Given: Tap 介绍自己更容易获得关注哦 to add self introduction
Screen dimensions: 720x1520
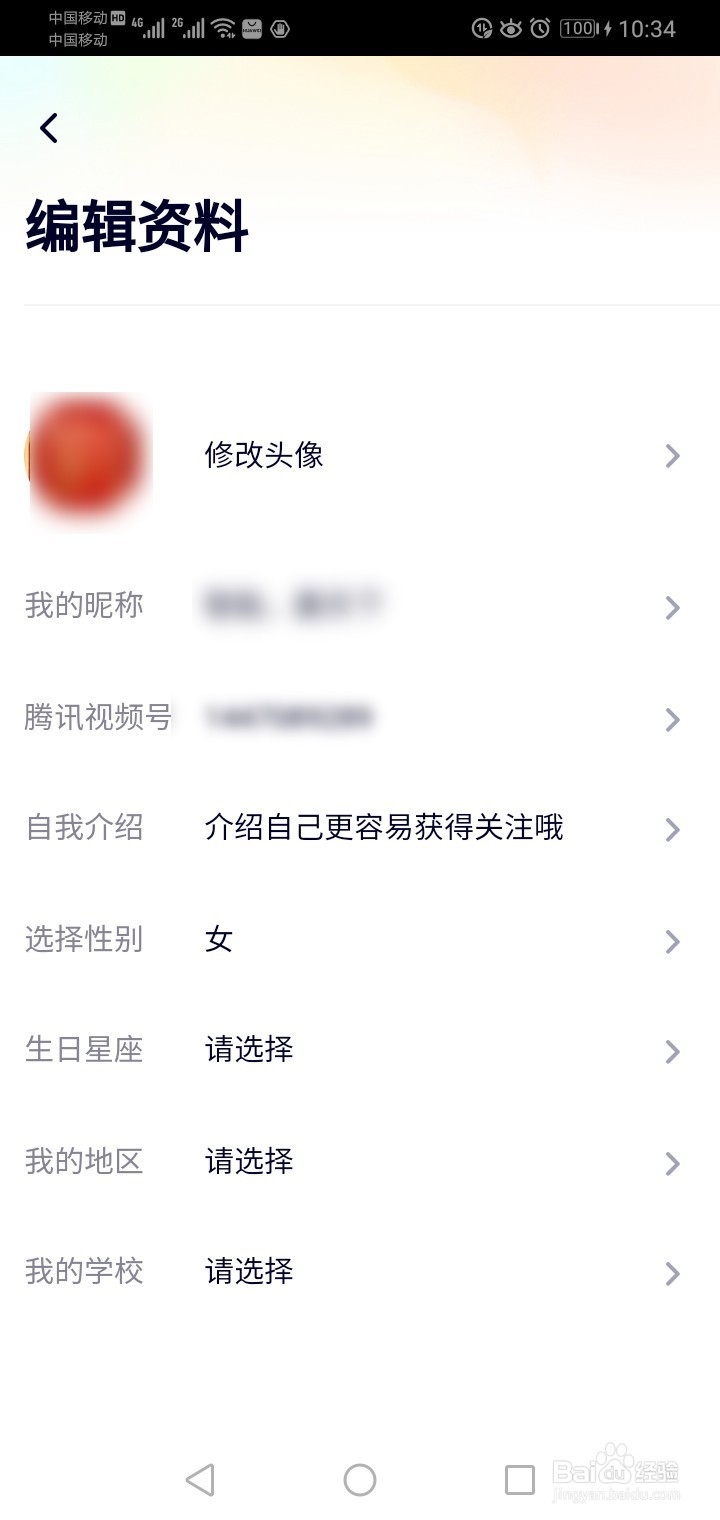Looking at the screenshot, I should tap(384, 829).
